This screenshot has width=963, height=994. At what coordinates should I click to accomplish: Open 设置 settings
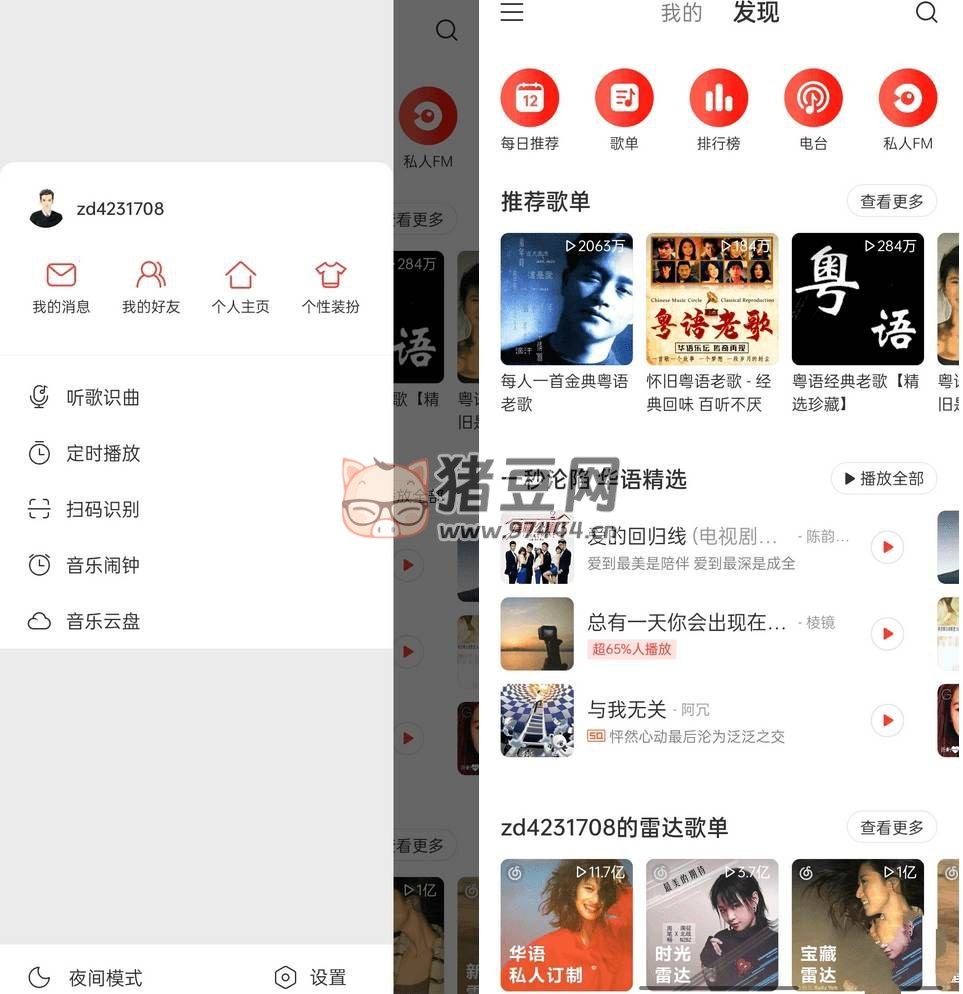311,977
